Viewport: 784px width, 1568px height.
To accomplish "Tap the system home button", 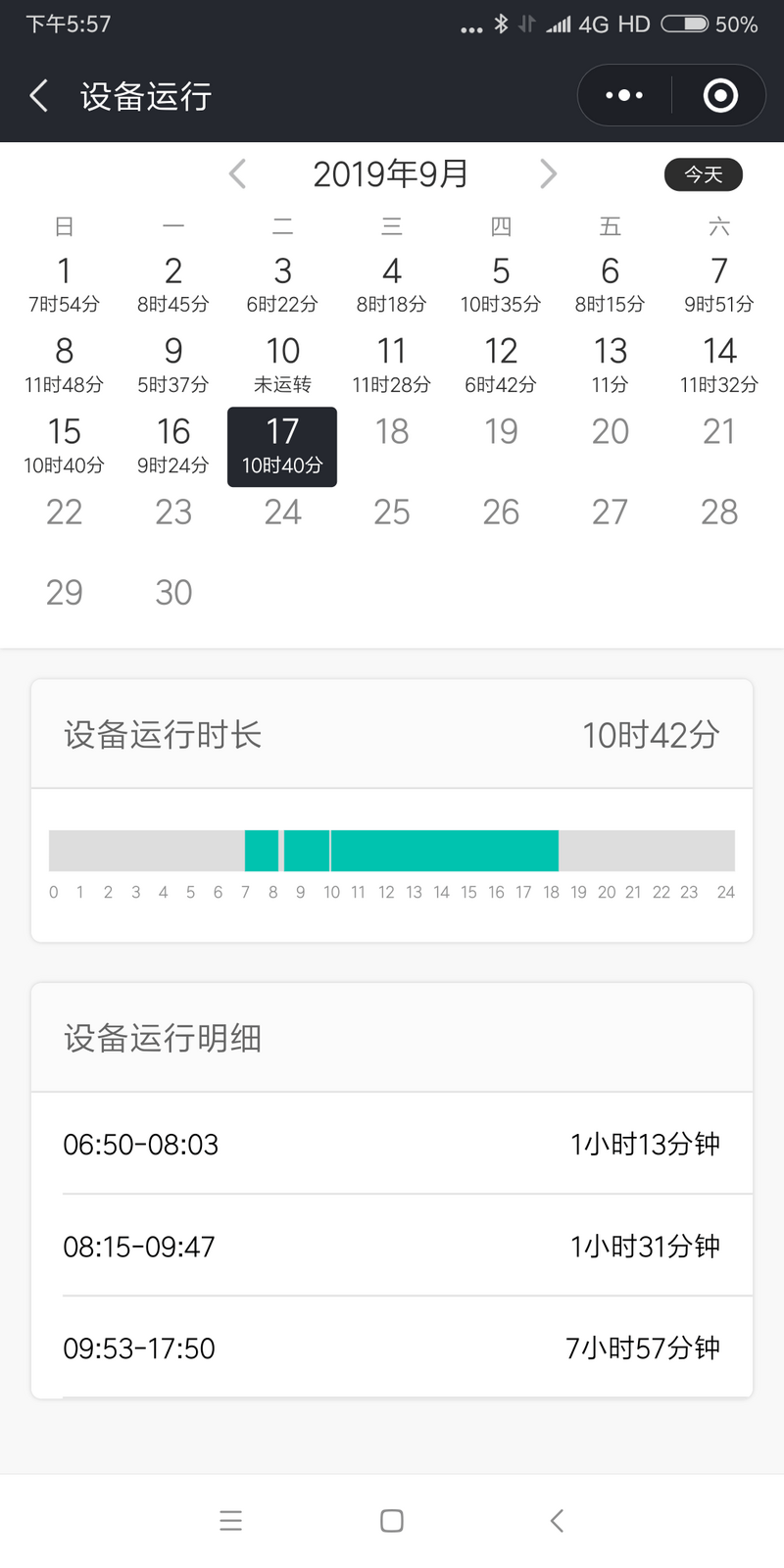I will pyautogui.click(x=392, y=1521).
